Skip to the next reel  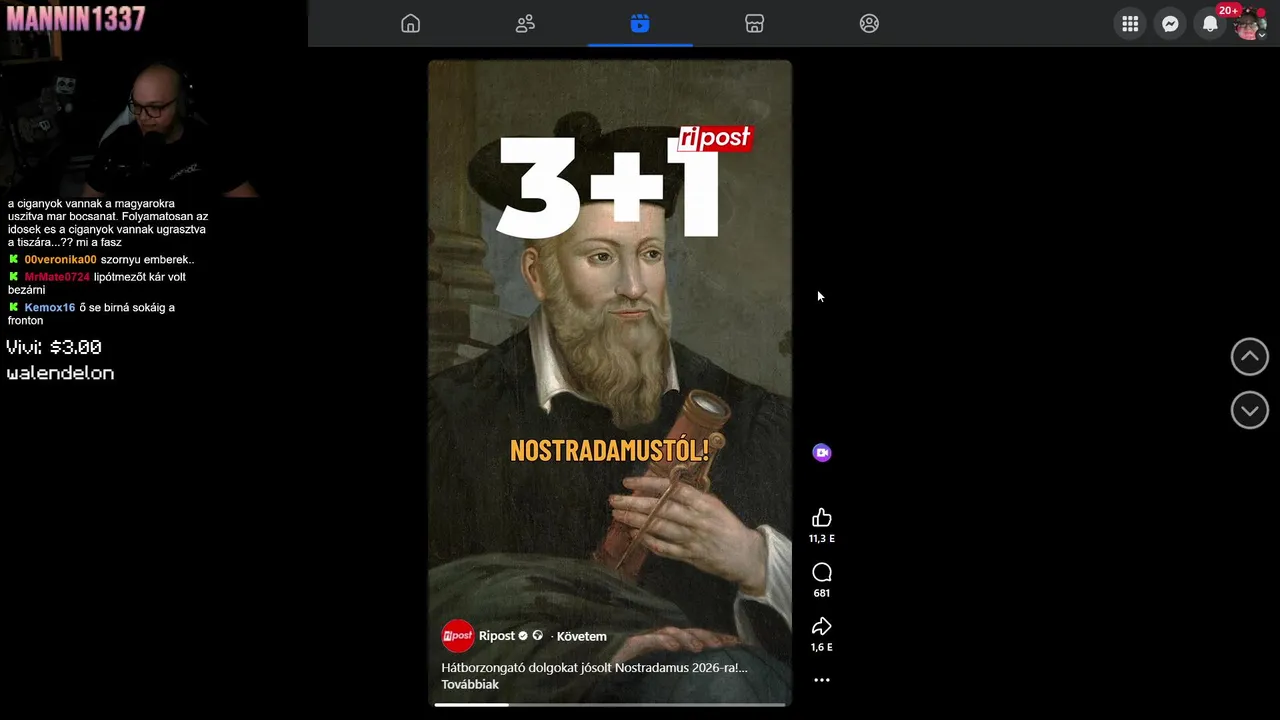1249,410
